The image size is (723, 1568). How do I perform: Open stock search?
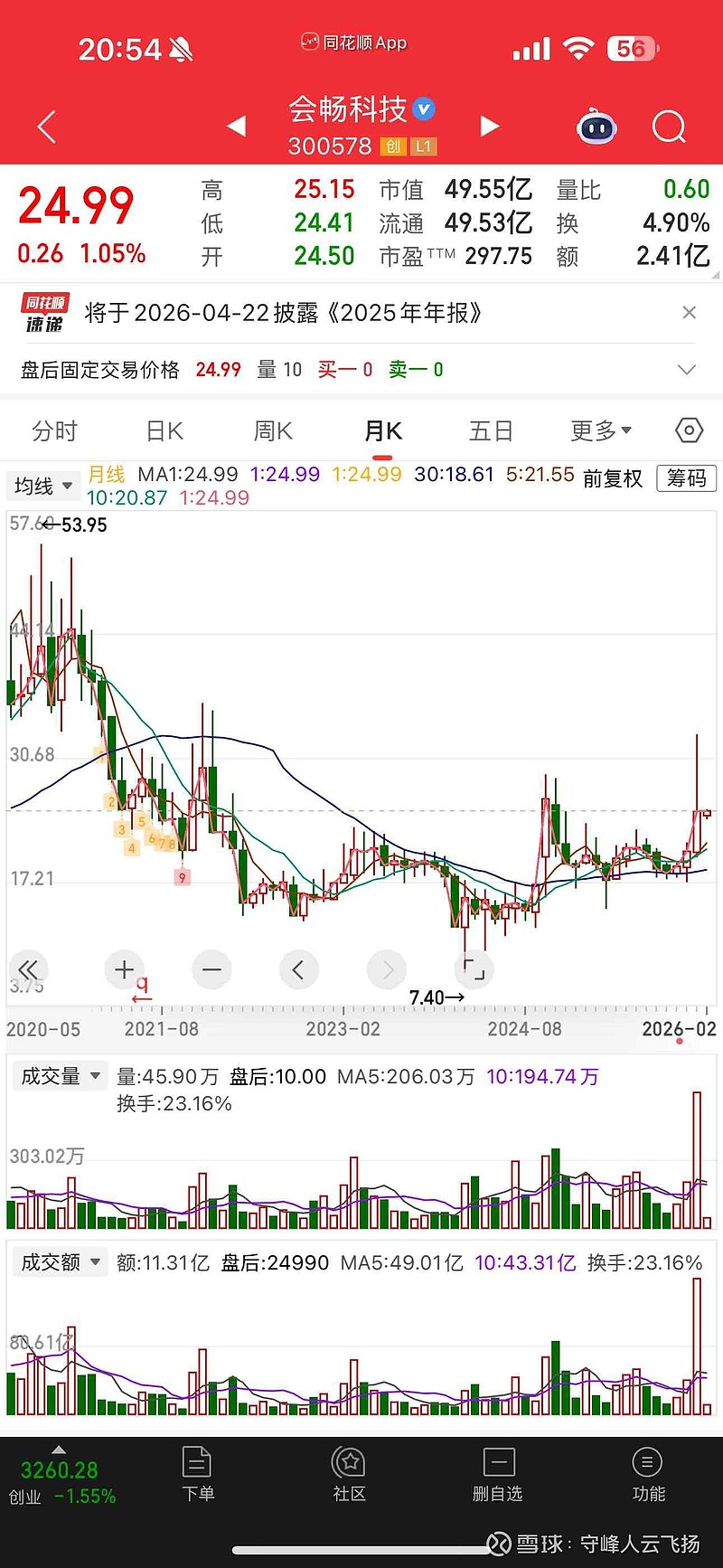tap(669, 128)
